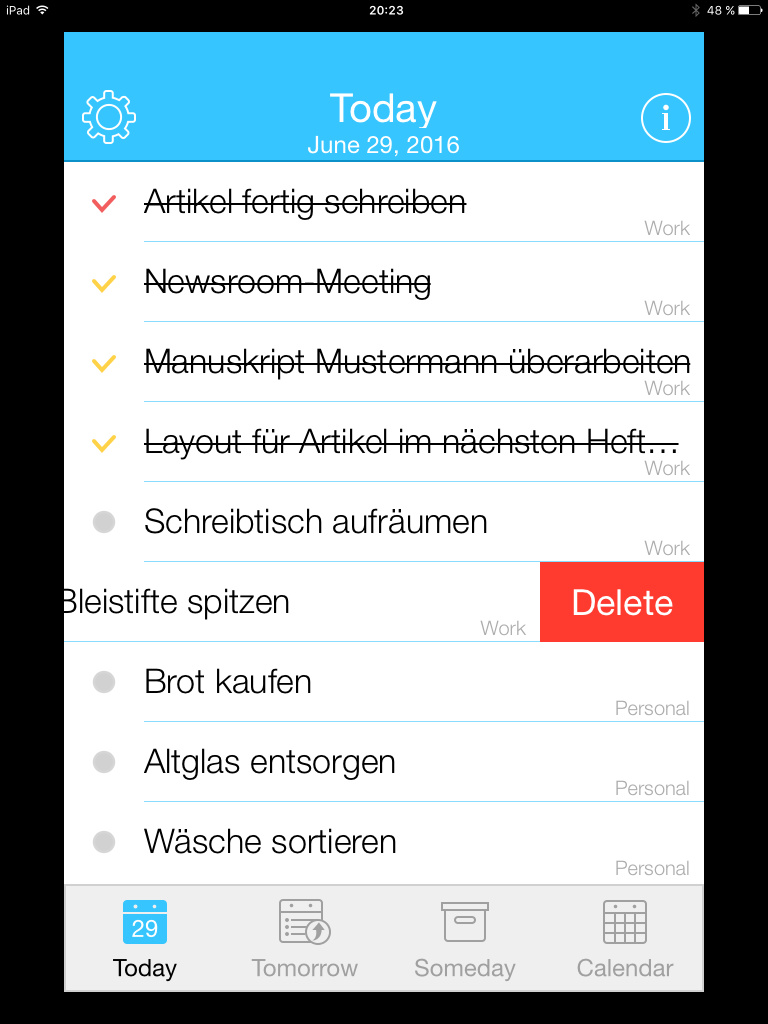The height and width of the screenshot is (1024, 768).
Task: Uncheck Artikel fertig schreiben
Action: (104, 204)
